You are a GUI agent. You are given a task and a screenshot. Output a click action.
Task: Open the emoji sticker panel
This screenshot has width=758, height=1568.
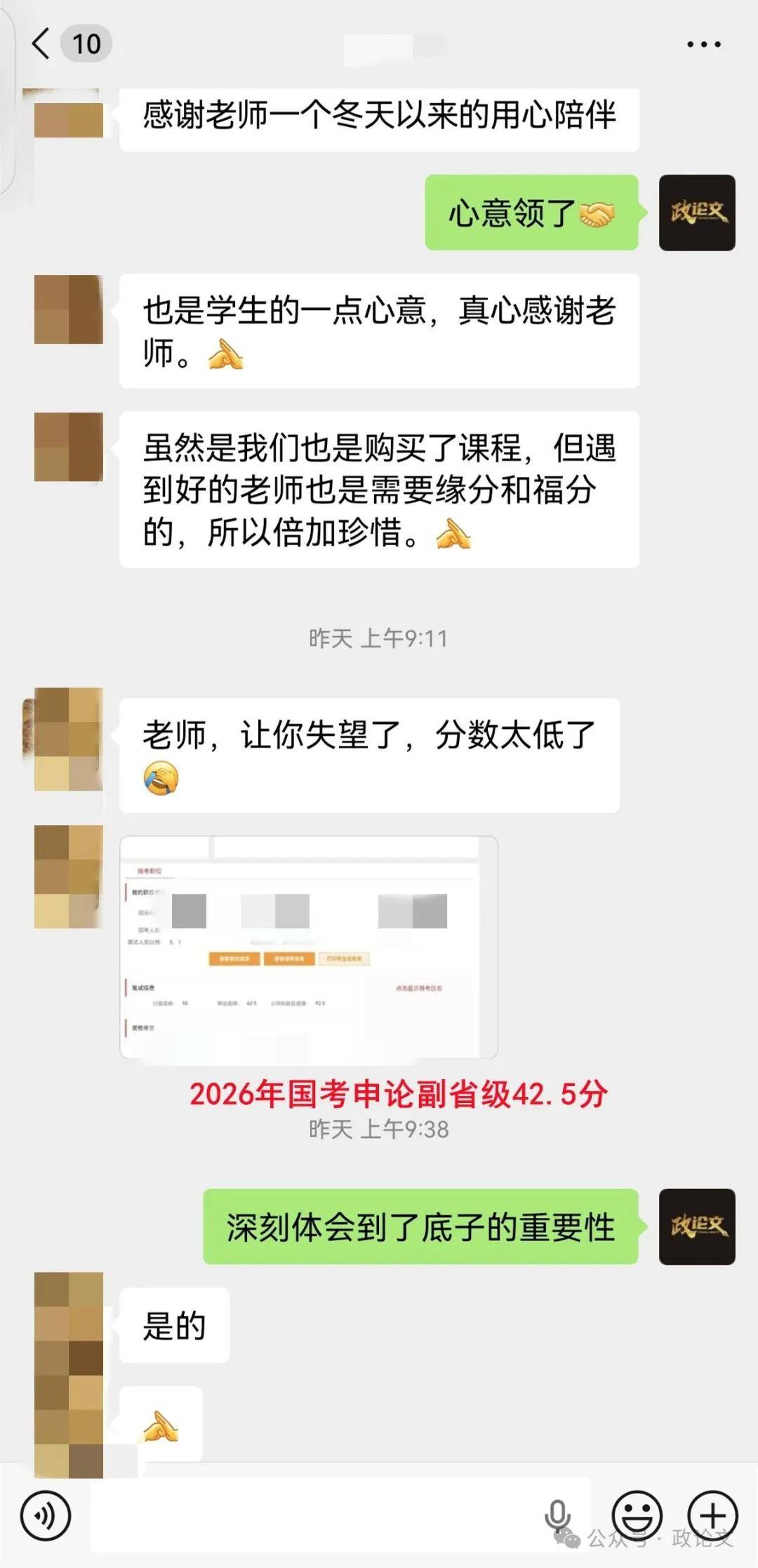637,1515
